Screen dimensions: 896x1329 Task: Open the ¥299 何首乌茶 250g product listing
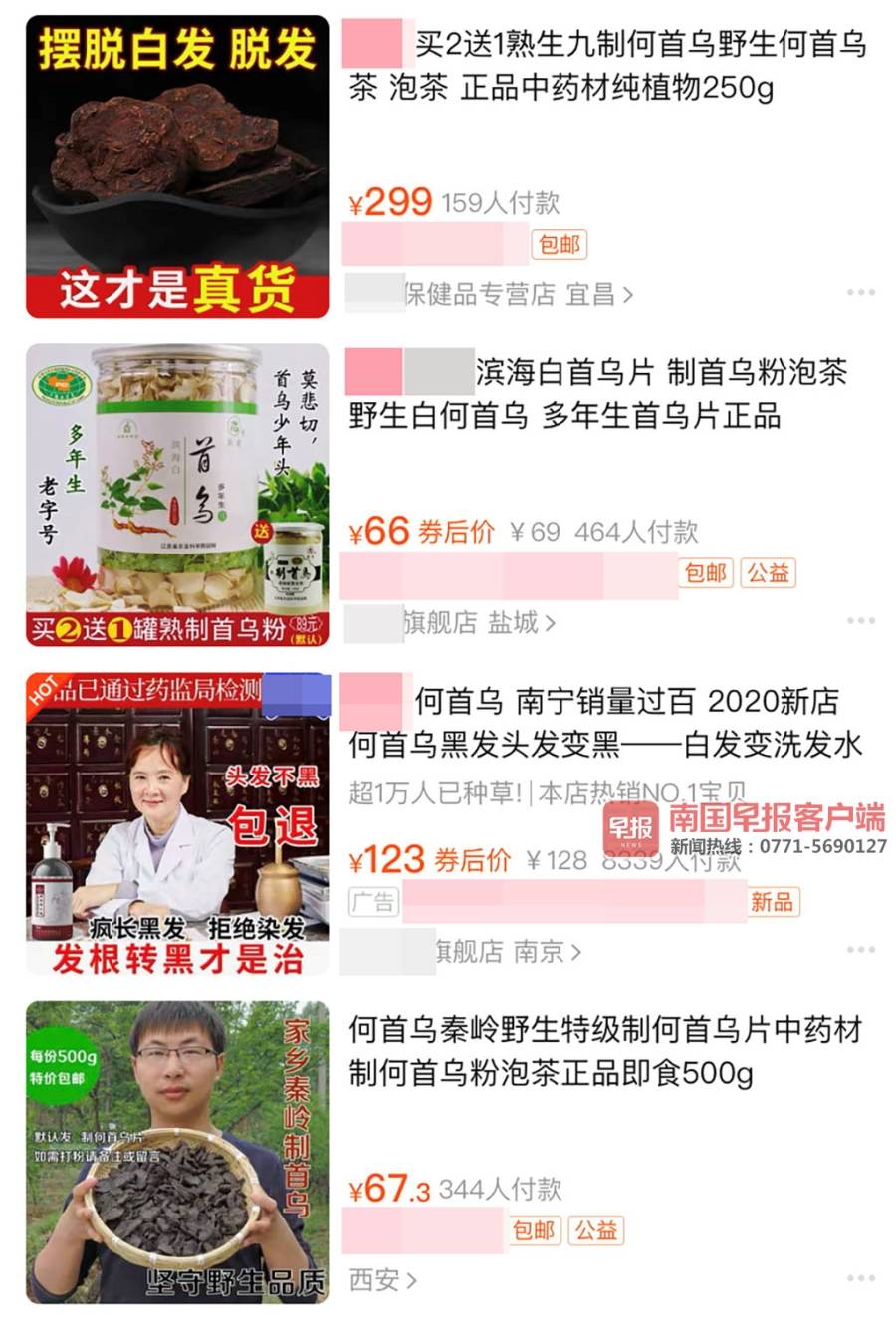pyautogui.click(x=607, y=66)
